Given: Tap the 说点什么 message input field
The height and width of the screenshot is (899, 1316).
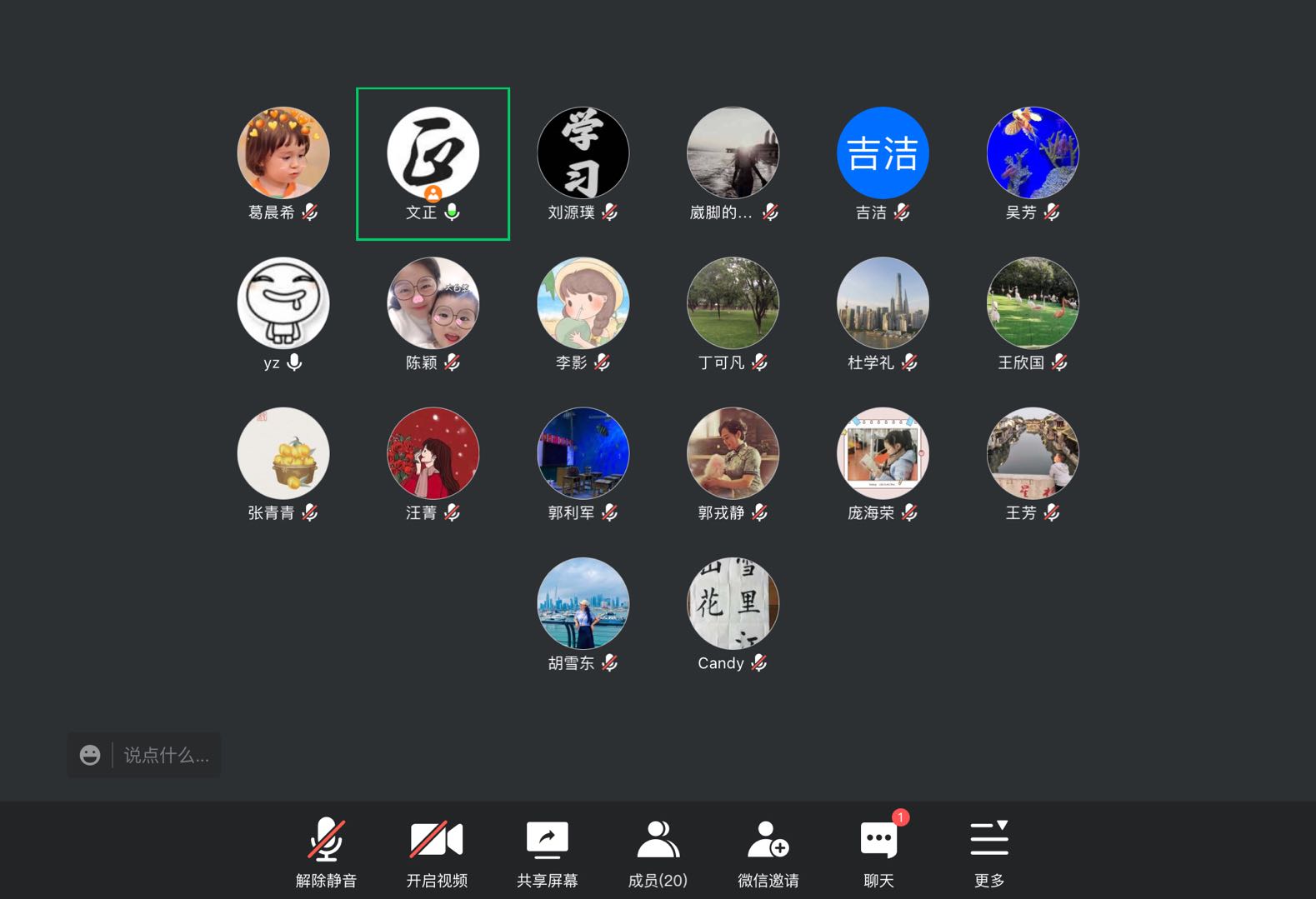Looking at the screenshot, I should coord(167,755).
